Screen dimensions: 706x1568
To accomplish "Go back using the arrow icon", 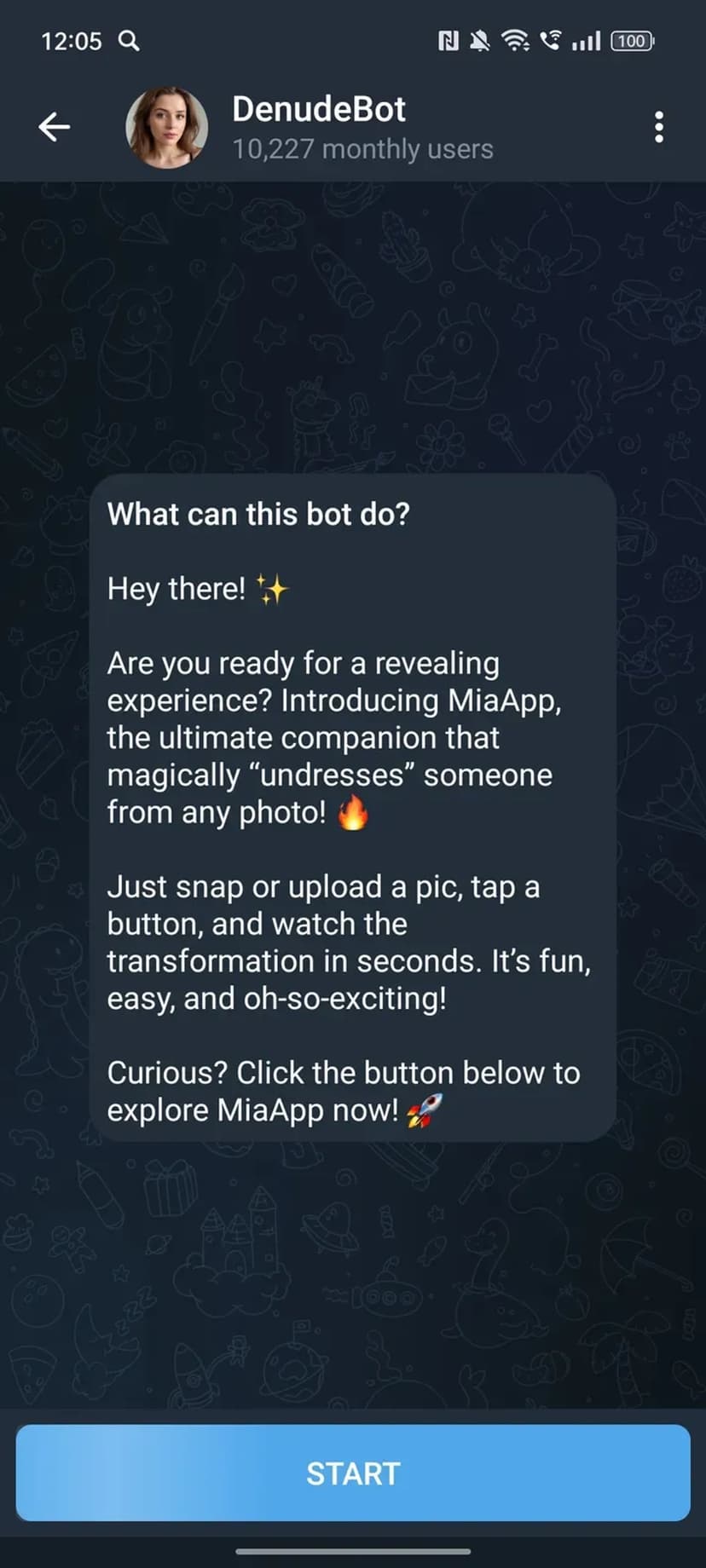I will 54,127.
